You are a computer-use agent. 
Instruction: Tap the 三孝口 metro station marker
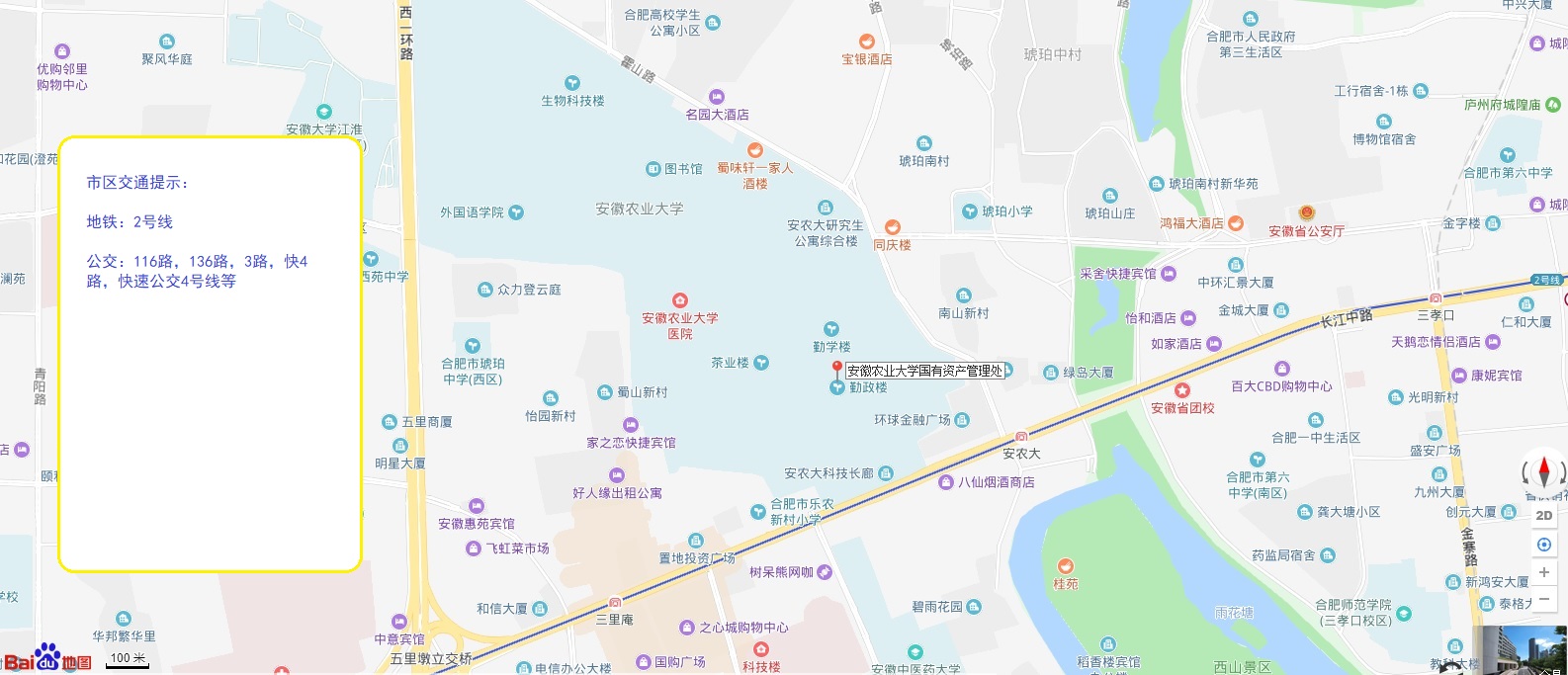click(1435, 298)
